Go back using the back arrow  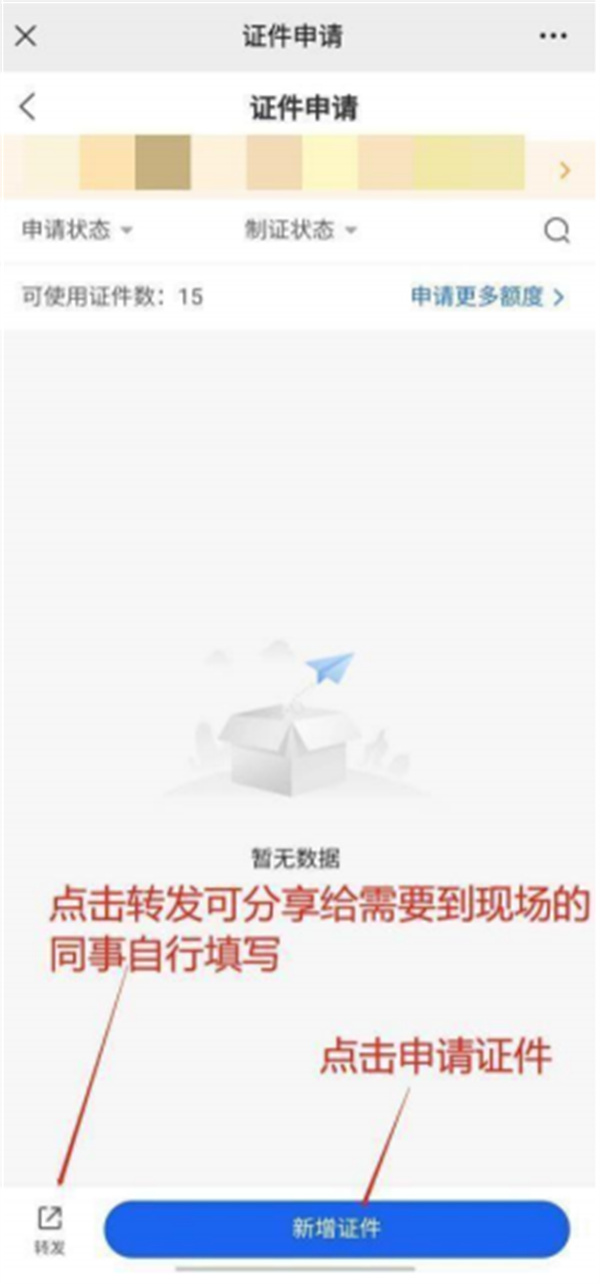click(28, 108)
